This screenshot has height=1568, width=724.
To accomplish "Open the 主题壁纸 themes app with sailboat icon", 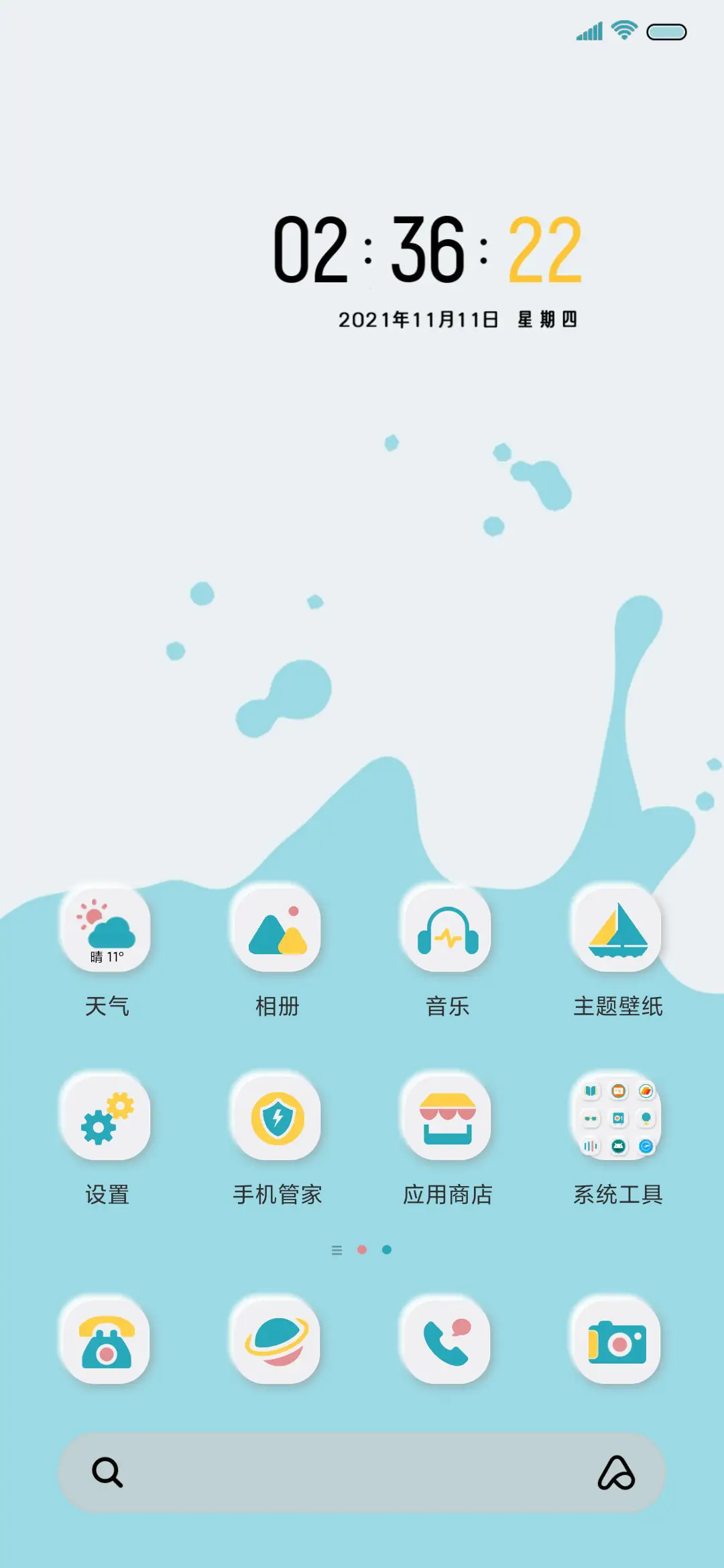I will [618, 930].
